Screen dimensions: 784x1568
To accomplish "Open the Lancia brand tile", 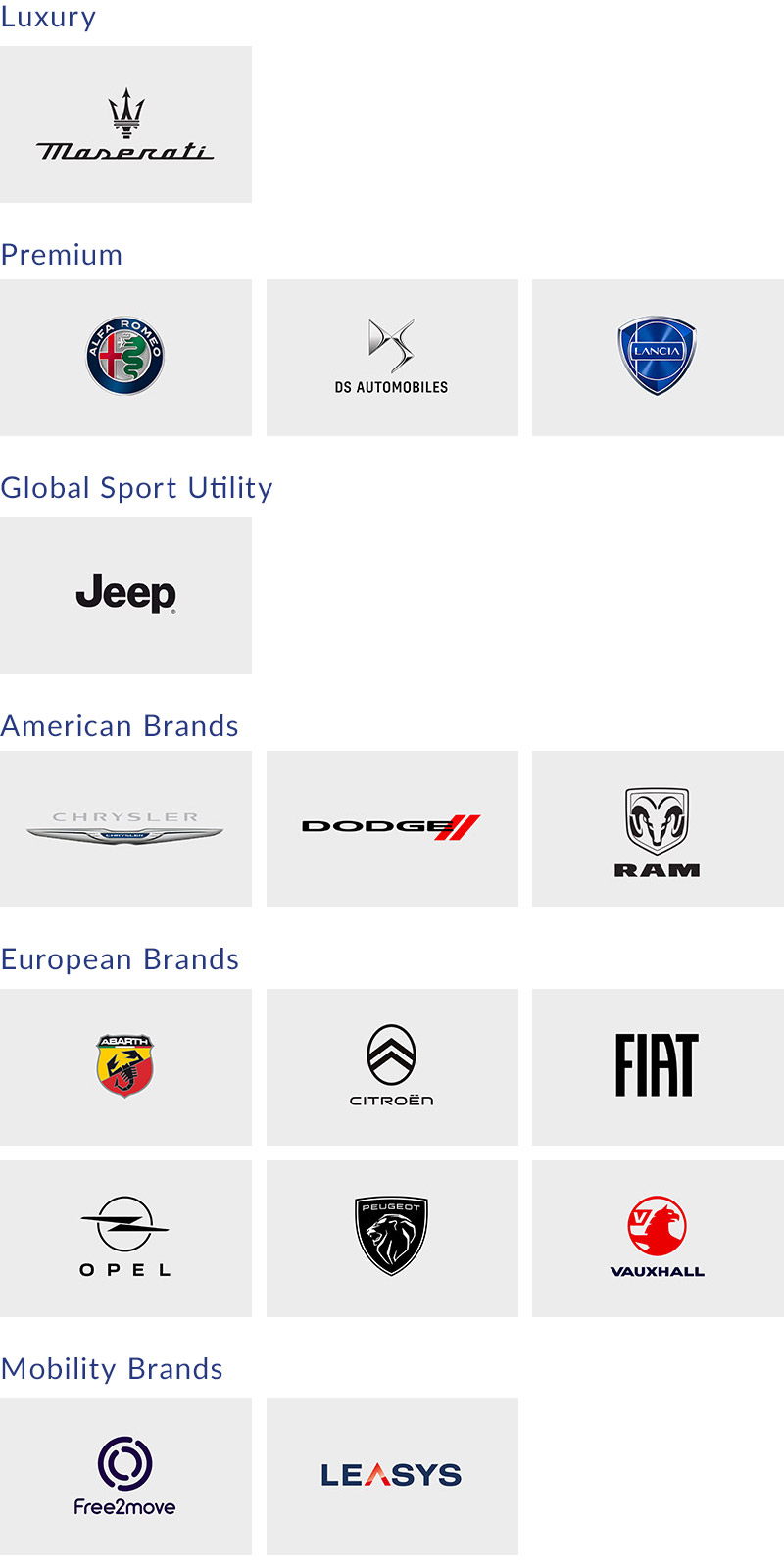I will (x=658, y=358).
